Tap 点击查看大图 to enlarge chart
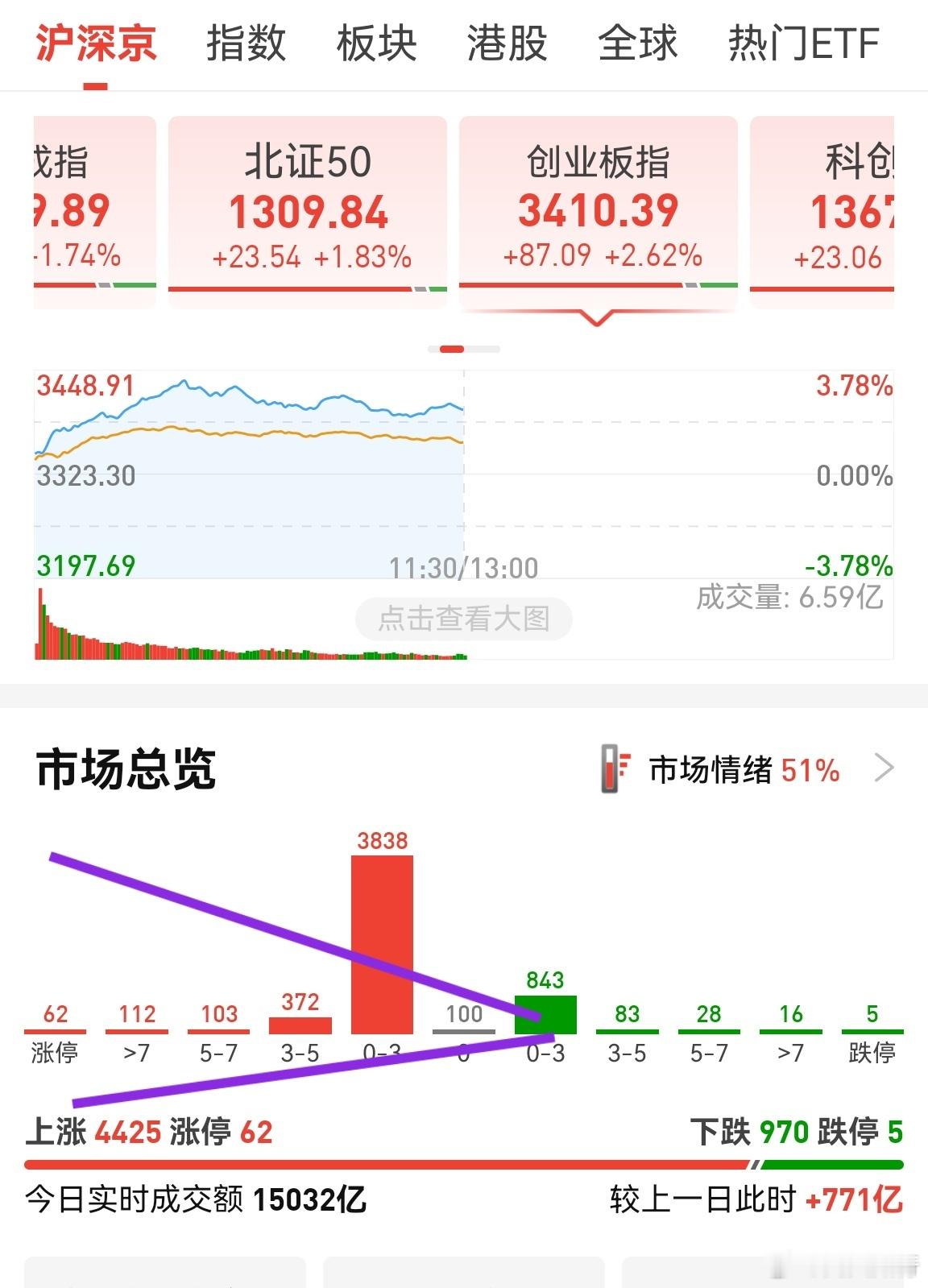 coord(464,619)
